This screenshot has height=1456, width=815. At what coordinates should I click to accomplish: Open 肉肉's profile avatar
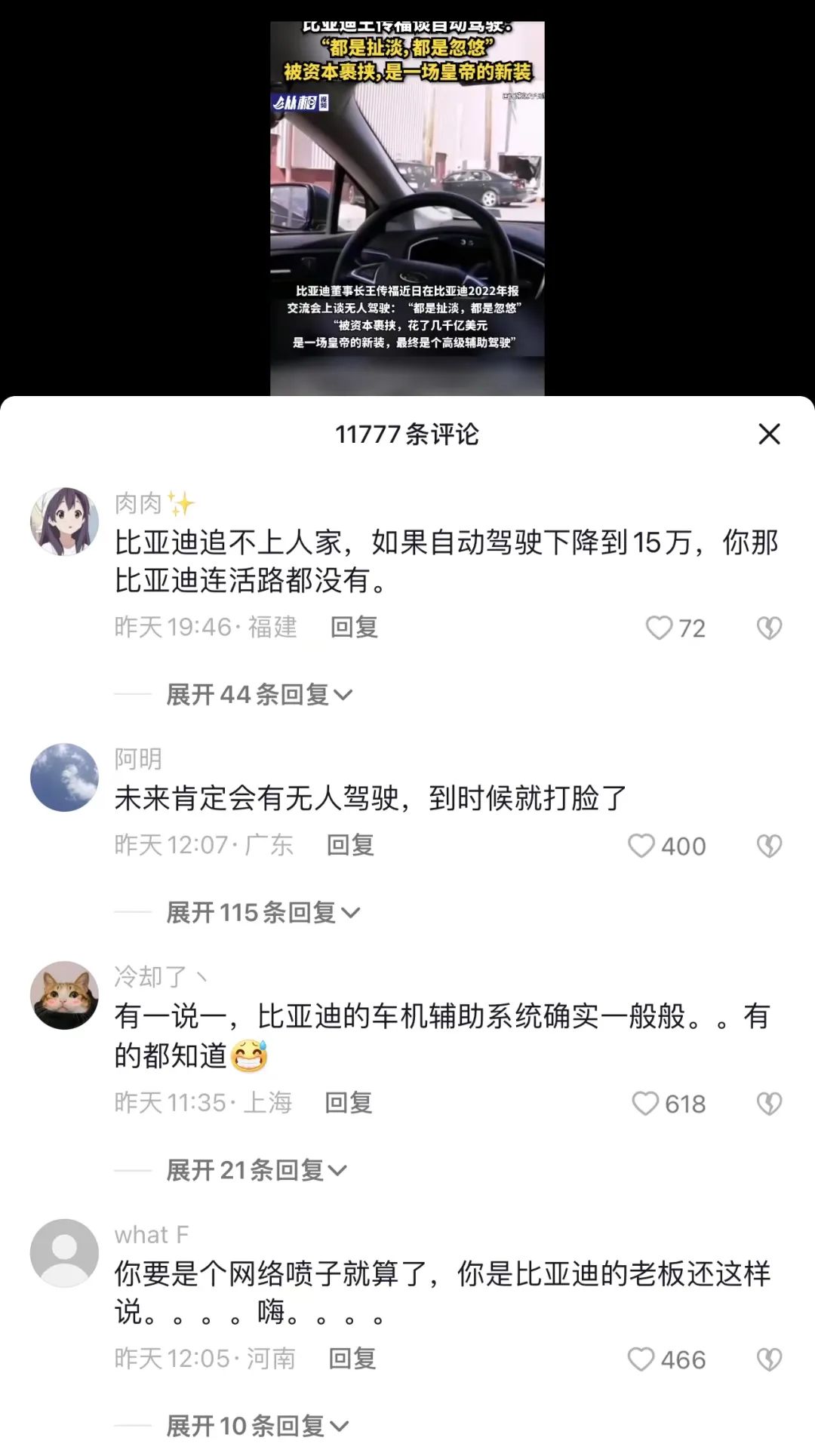(x=64, y=521)
